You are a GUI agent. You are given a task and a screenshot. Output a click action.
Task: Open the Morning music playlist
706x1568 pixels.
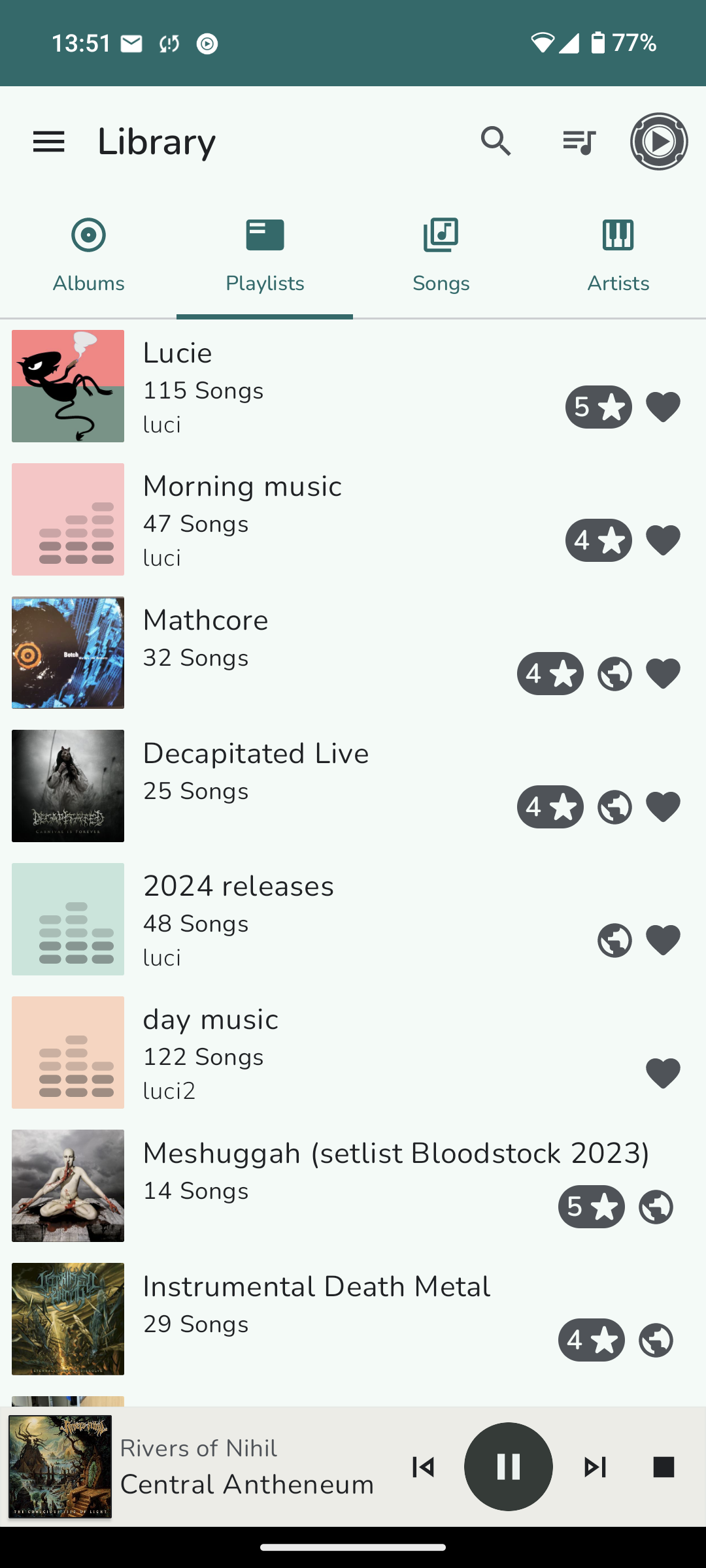pyautogui.click(x=294, y=520)
